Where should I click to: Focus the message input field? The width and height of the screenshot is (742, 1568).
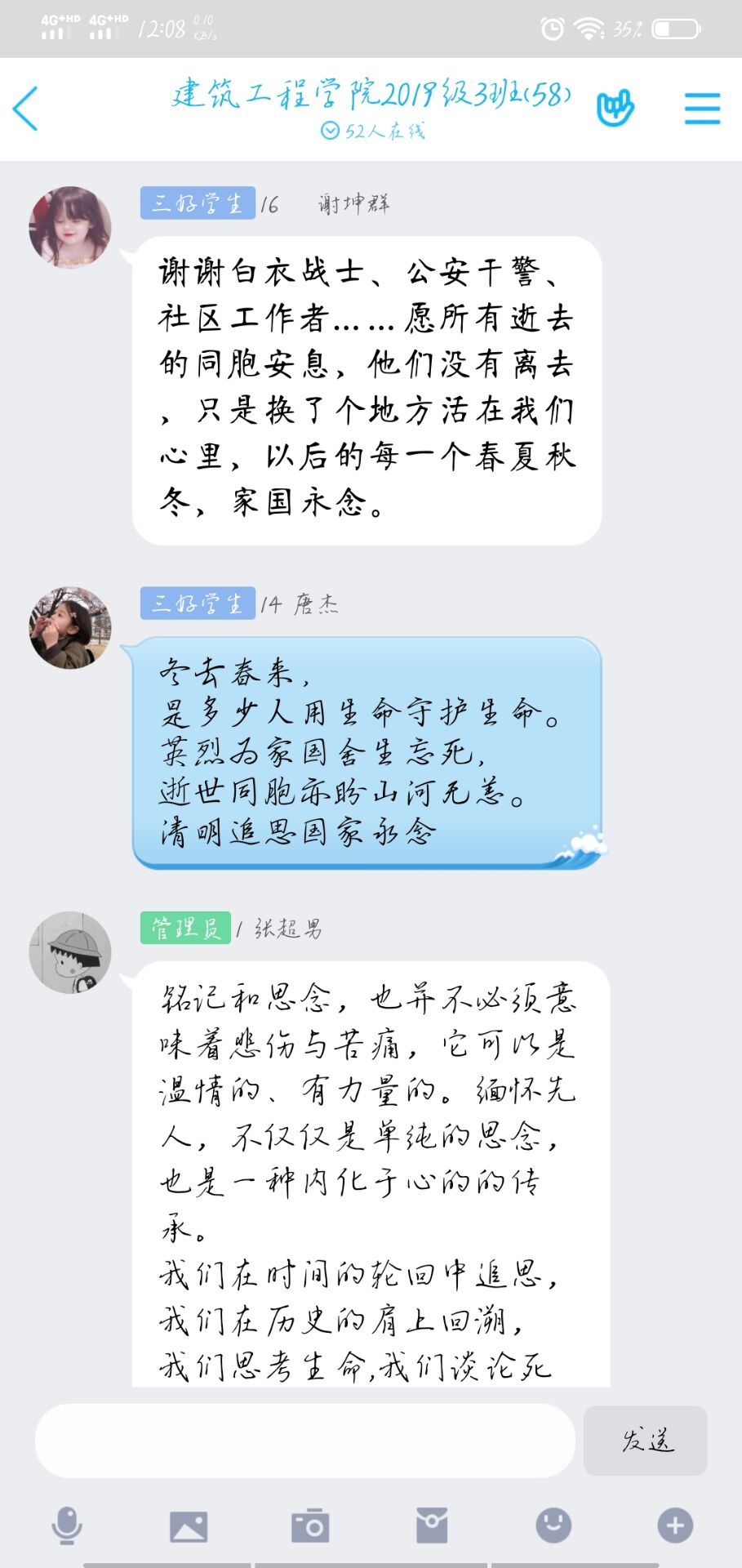coord(305,1441)
